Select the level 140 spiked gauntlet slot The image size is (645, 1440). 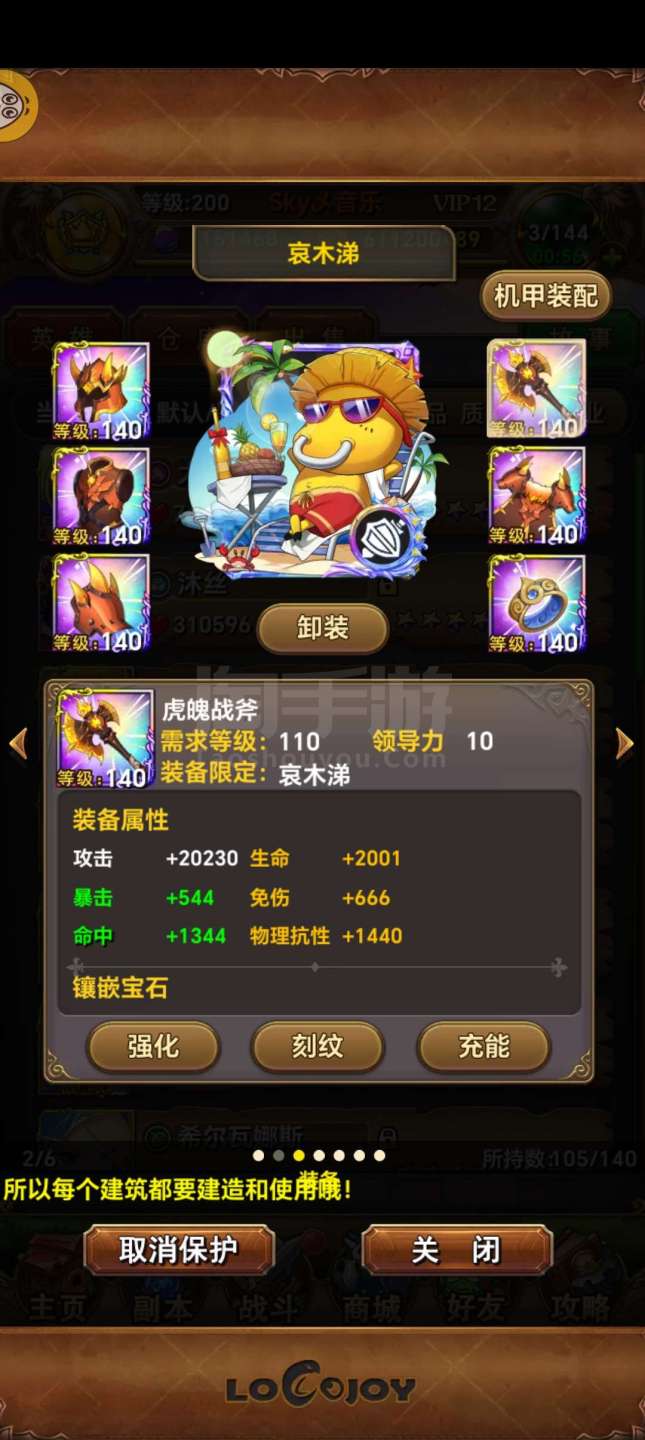[x=101, y=603]
